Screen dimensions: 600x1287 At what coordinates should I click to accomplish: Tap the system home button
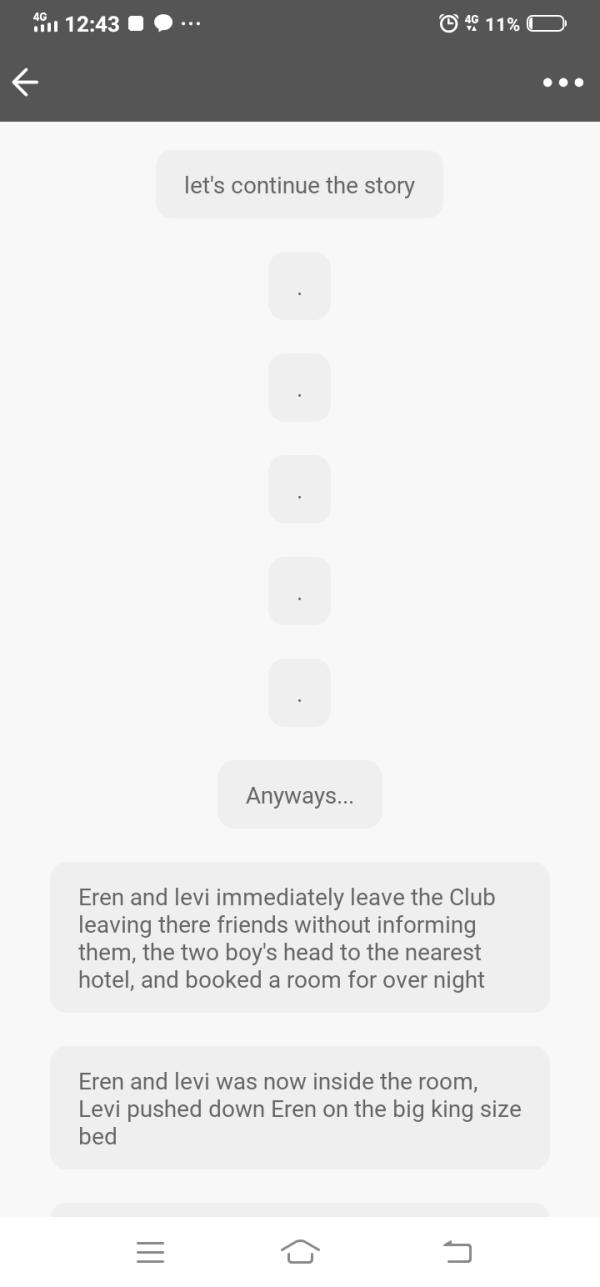(x=300, y=1250)
